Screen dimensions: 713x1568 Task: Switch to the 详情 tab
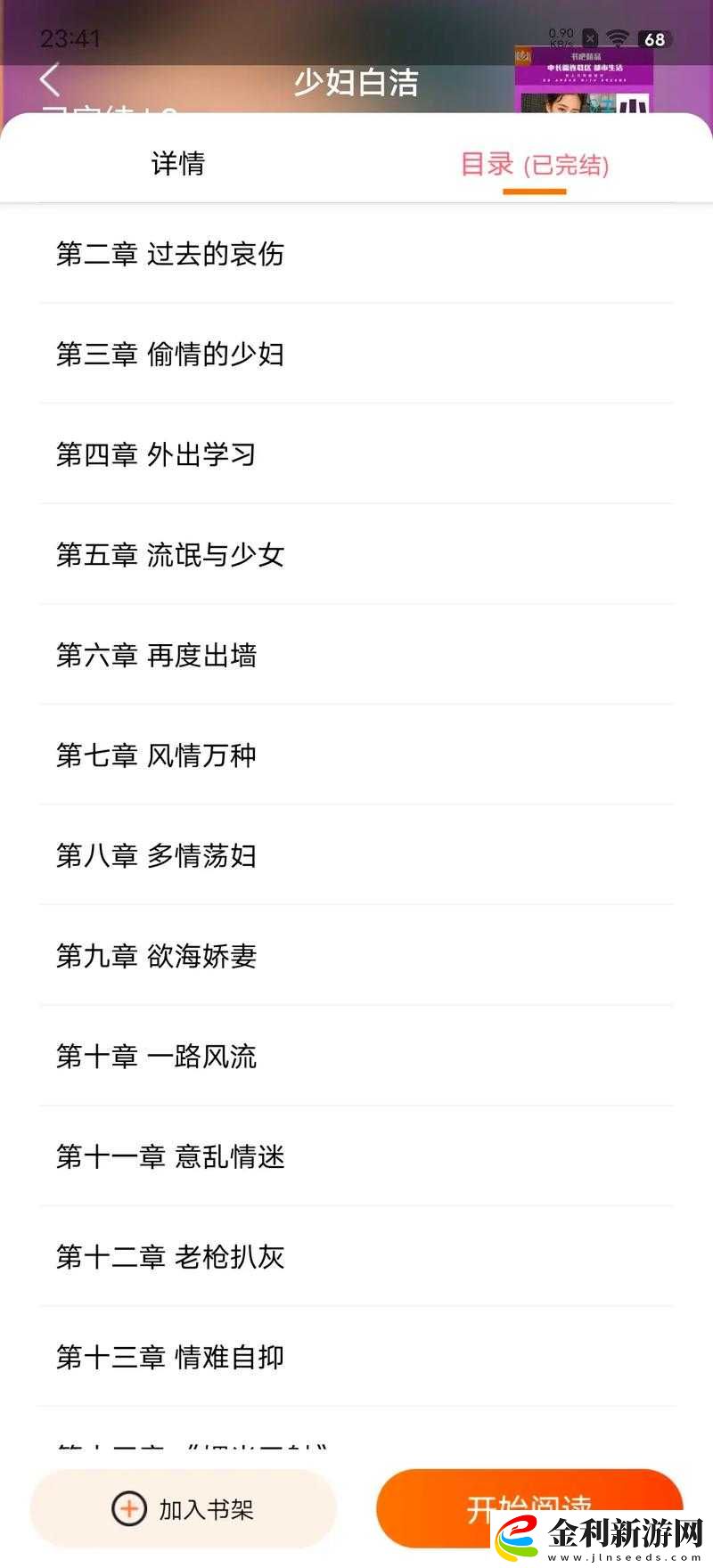pos(178,165)
